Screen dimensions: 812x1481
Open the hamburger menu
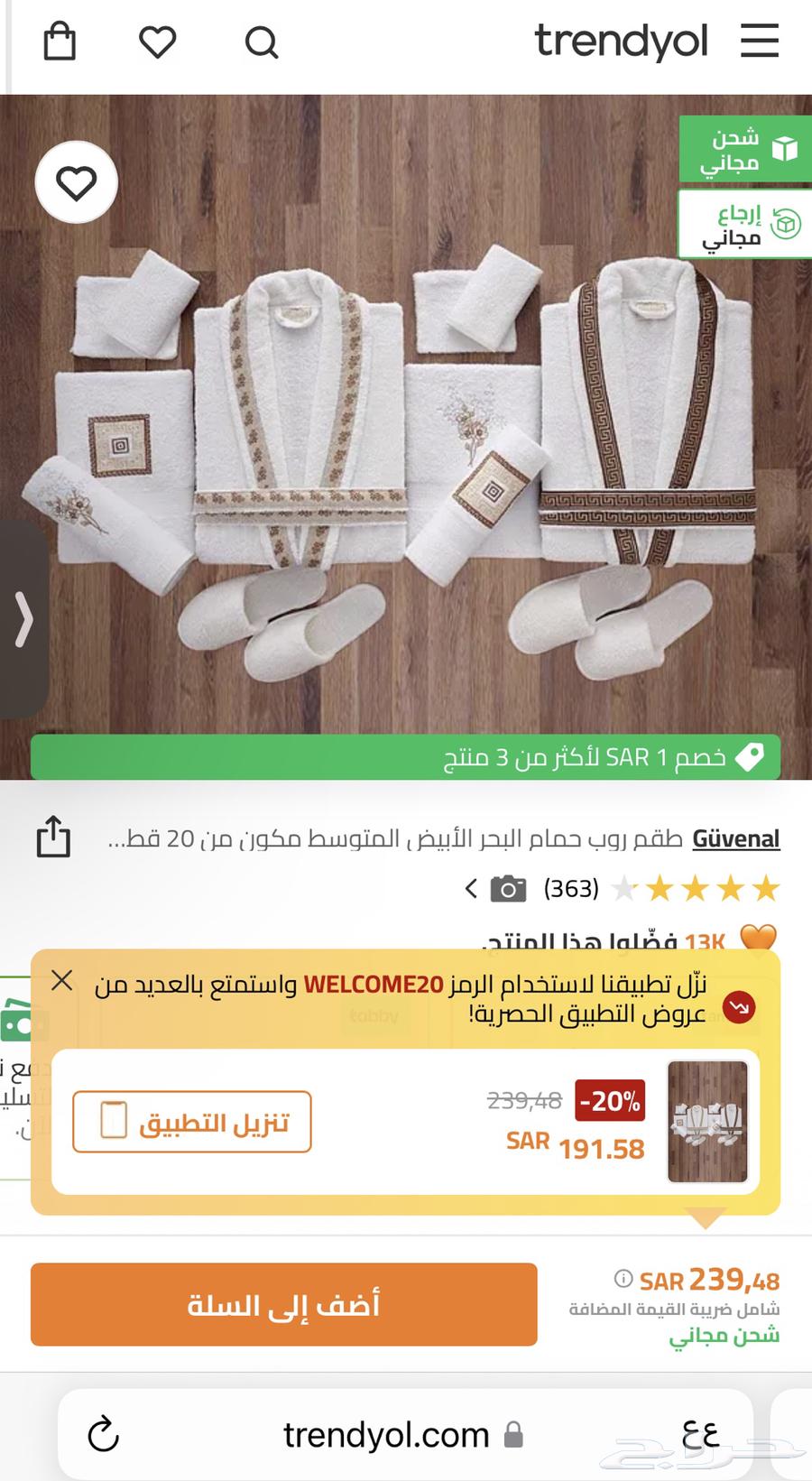761,41
